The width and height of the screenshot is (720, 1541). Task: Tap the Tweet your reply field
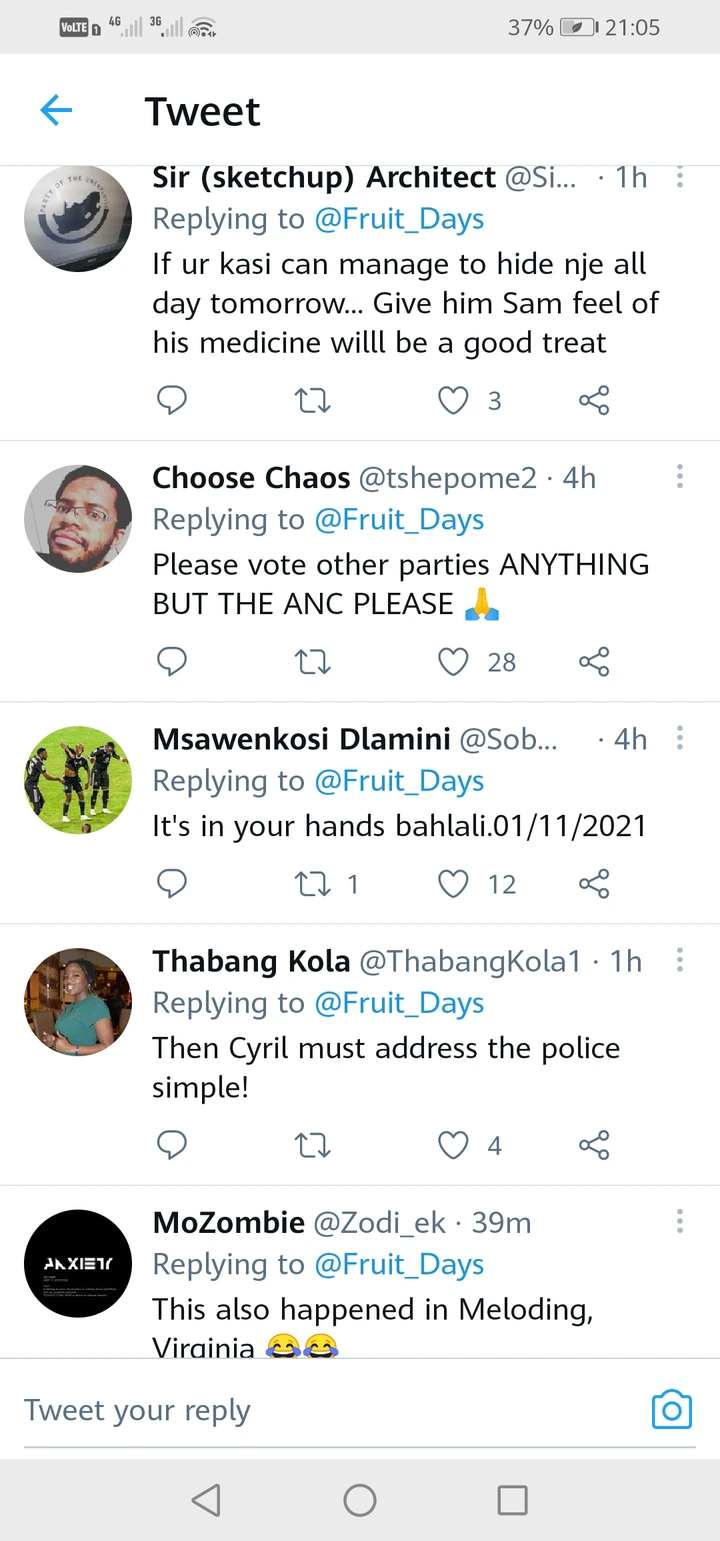tap(330, 1410)
